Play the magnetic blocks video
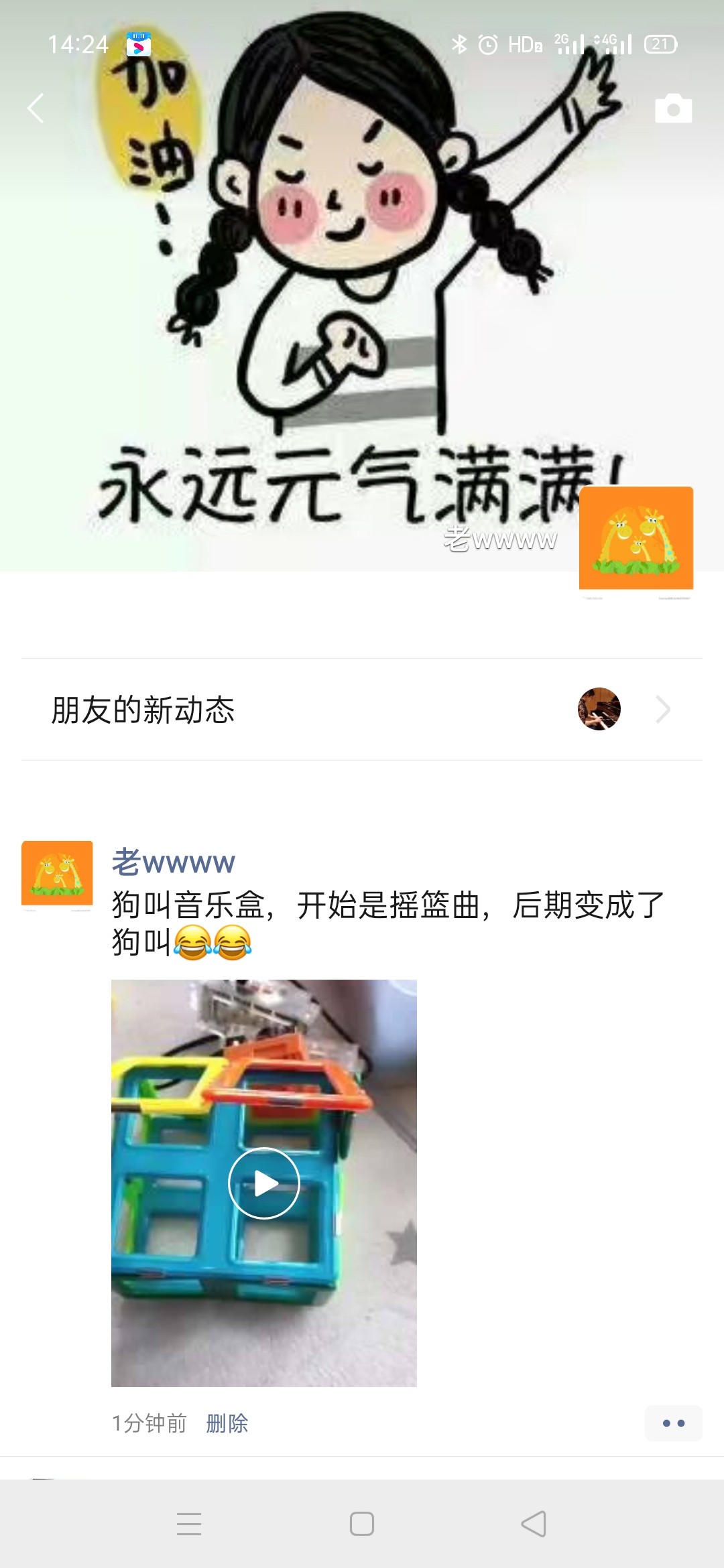Viewport: 724px width, 1568px height. (x=263, y=1183)
